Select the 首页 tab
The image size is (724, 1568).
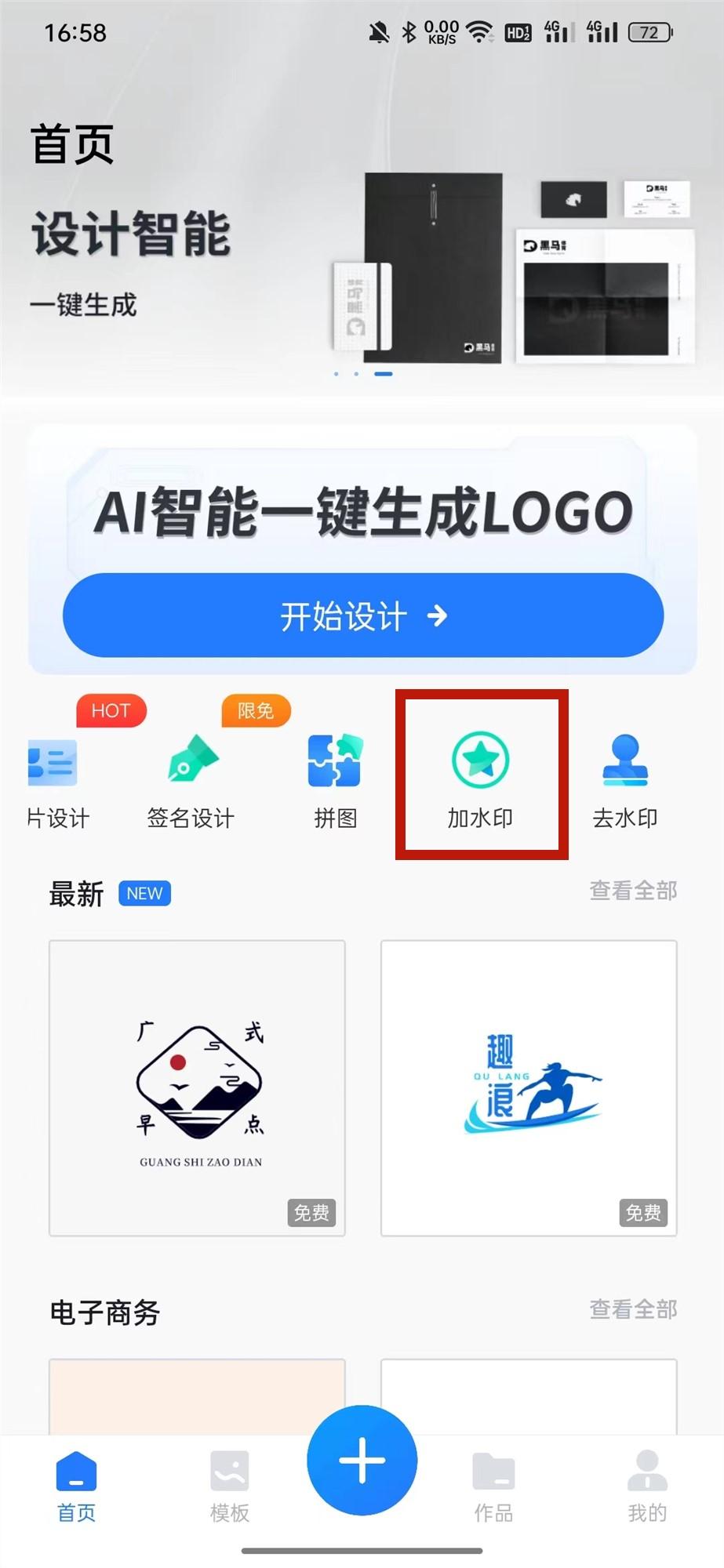point(76,1486)
